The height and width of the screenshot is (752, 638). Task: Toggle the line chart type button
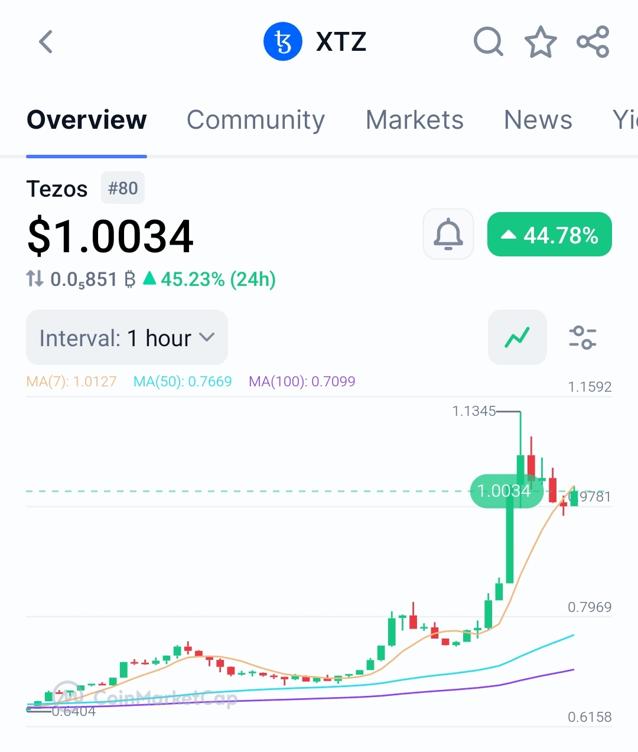pyautogui.click(x=517, y=338)
